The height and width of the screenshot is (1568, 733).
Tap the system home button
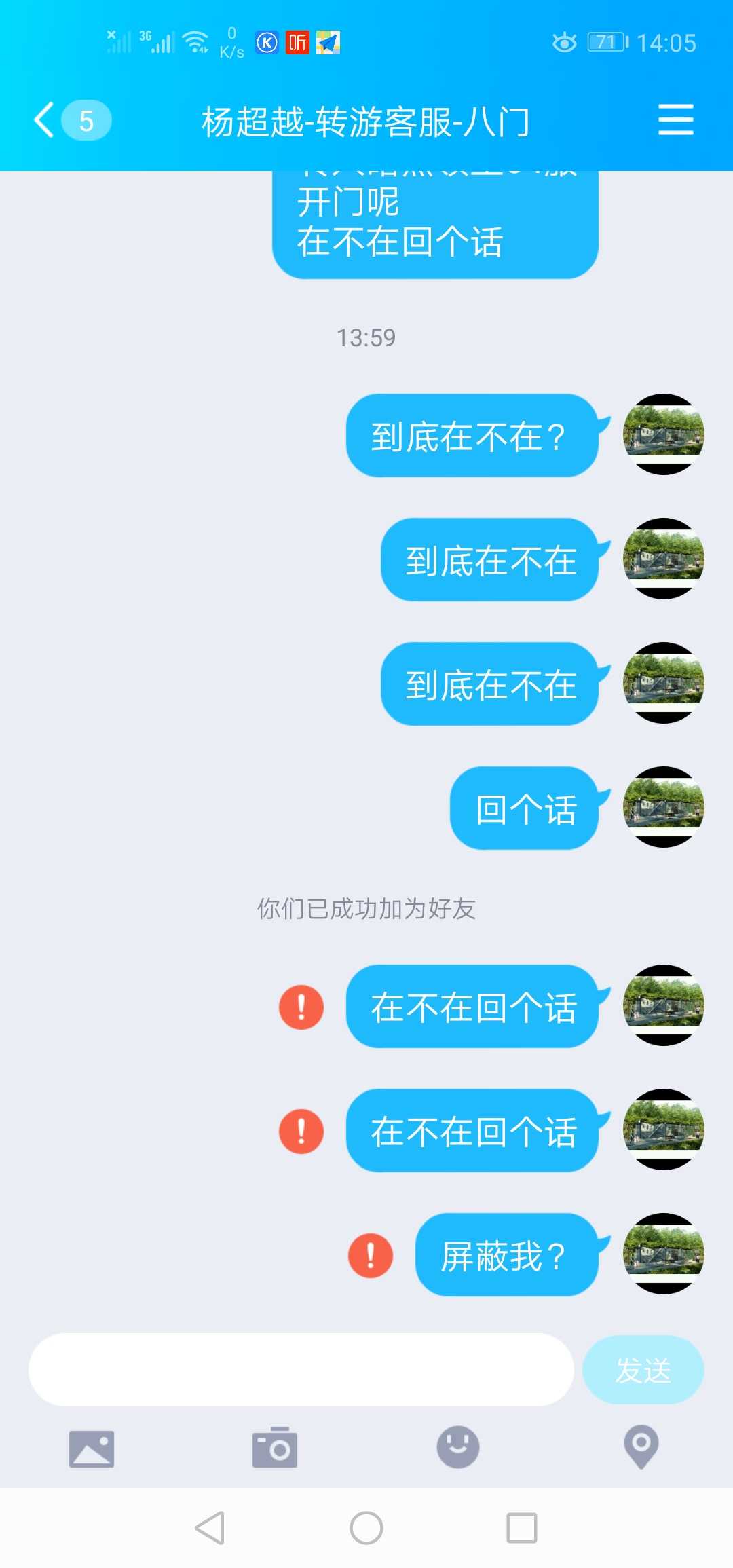[x=366, y=1528]
